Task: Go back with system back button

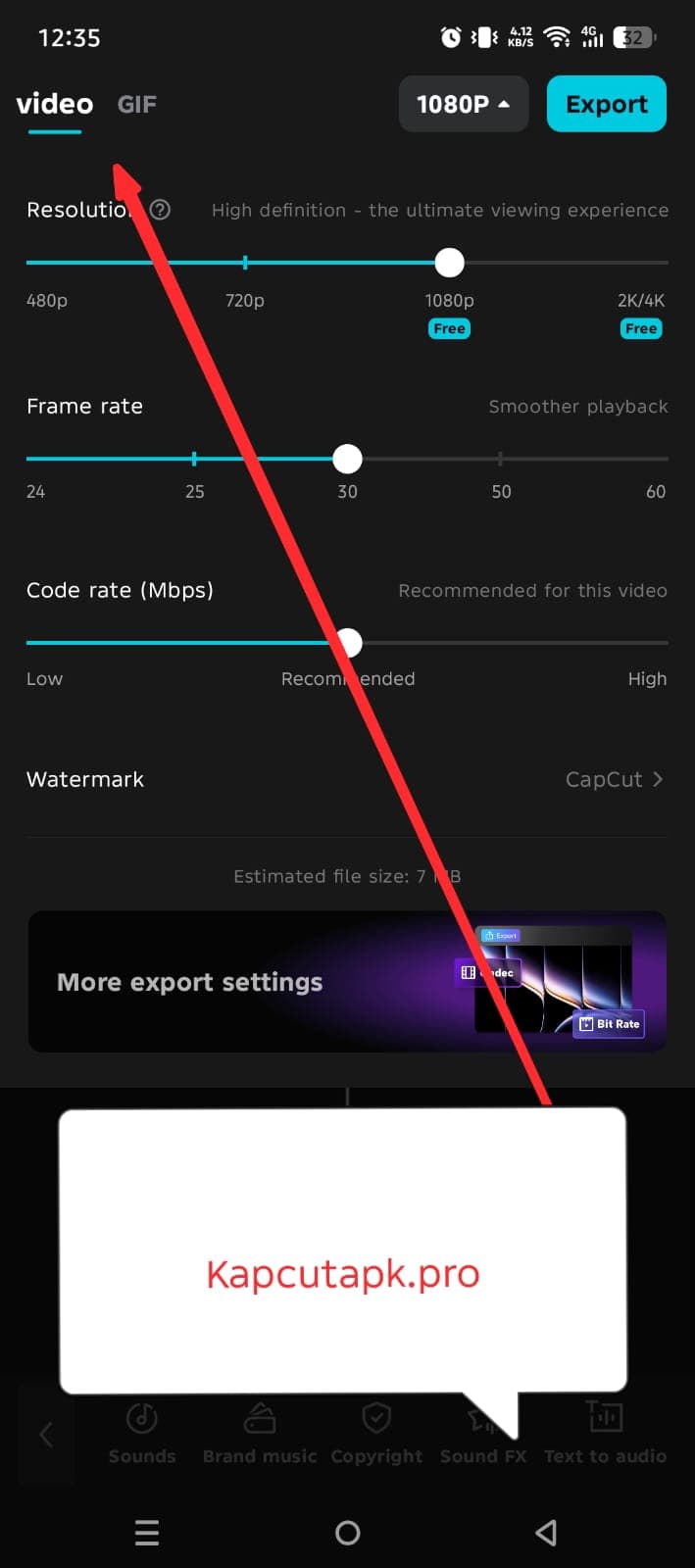Action: pyautogui.click(x=547, y=1532)
